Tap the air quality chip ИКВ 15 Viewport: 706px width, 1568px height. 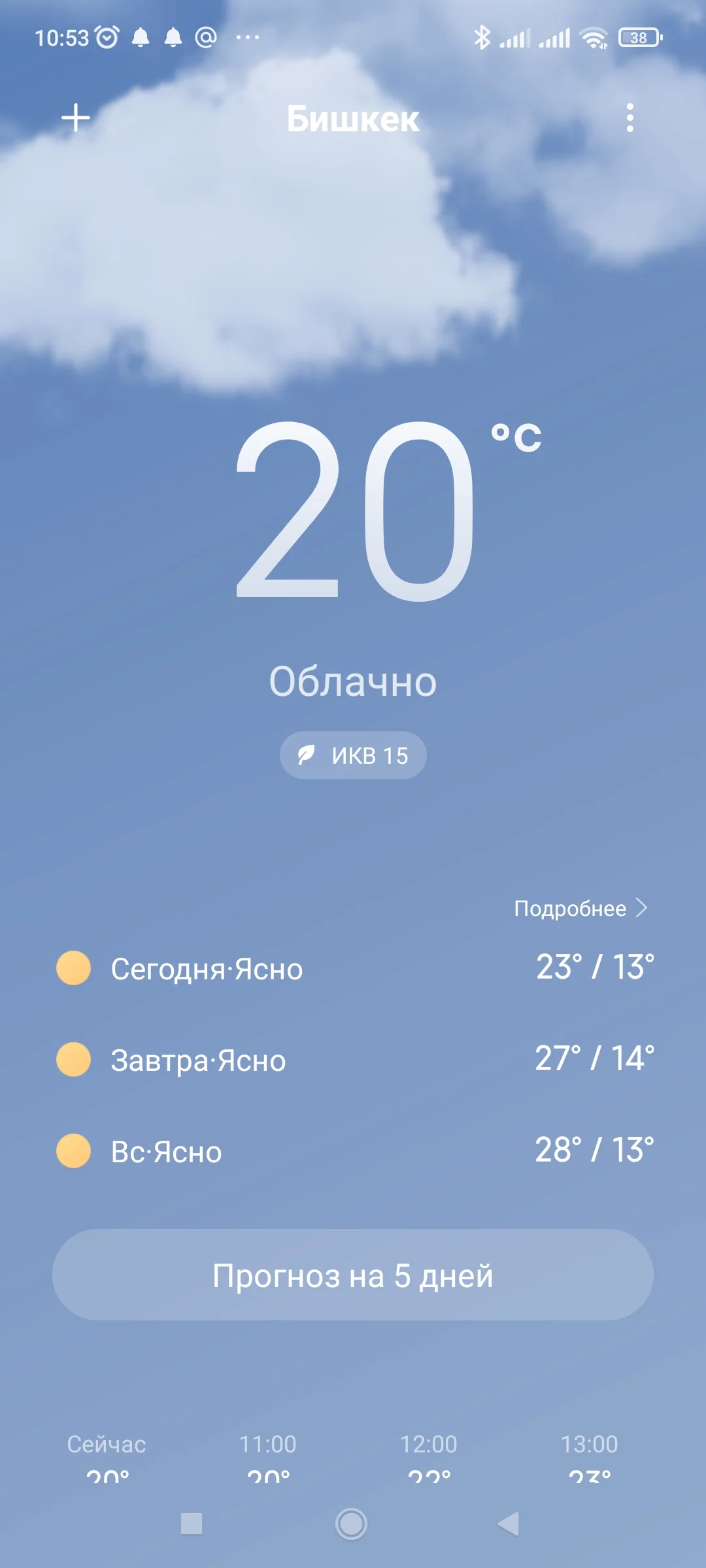pos(353,755)
